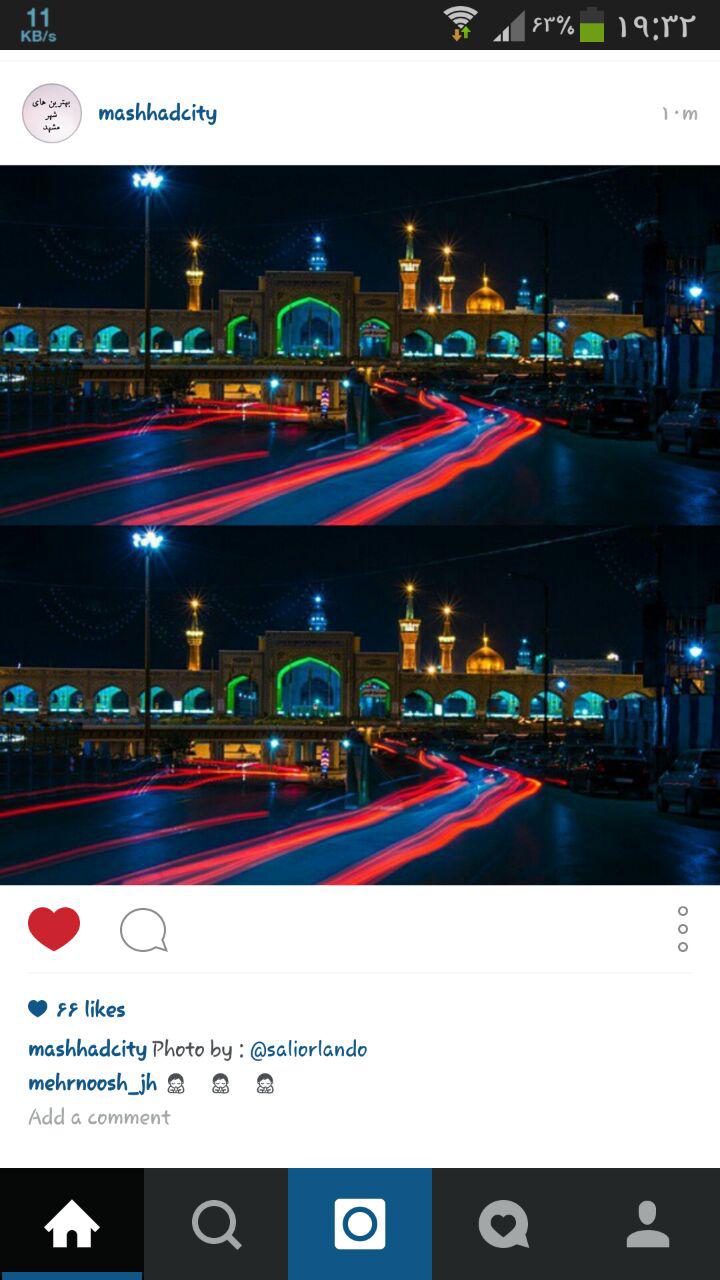Open the comment bubble under the post
720x1280 pixels.
[143, 930]
